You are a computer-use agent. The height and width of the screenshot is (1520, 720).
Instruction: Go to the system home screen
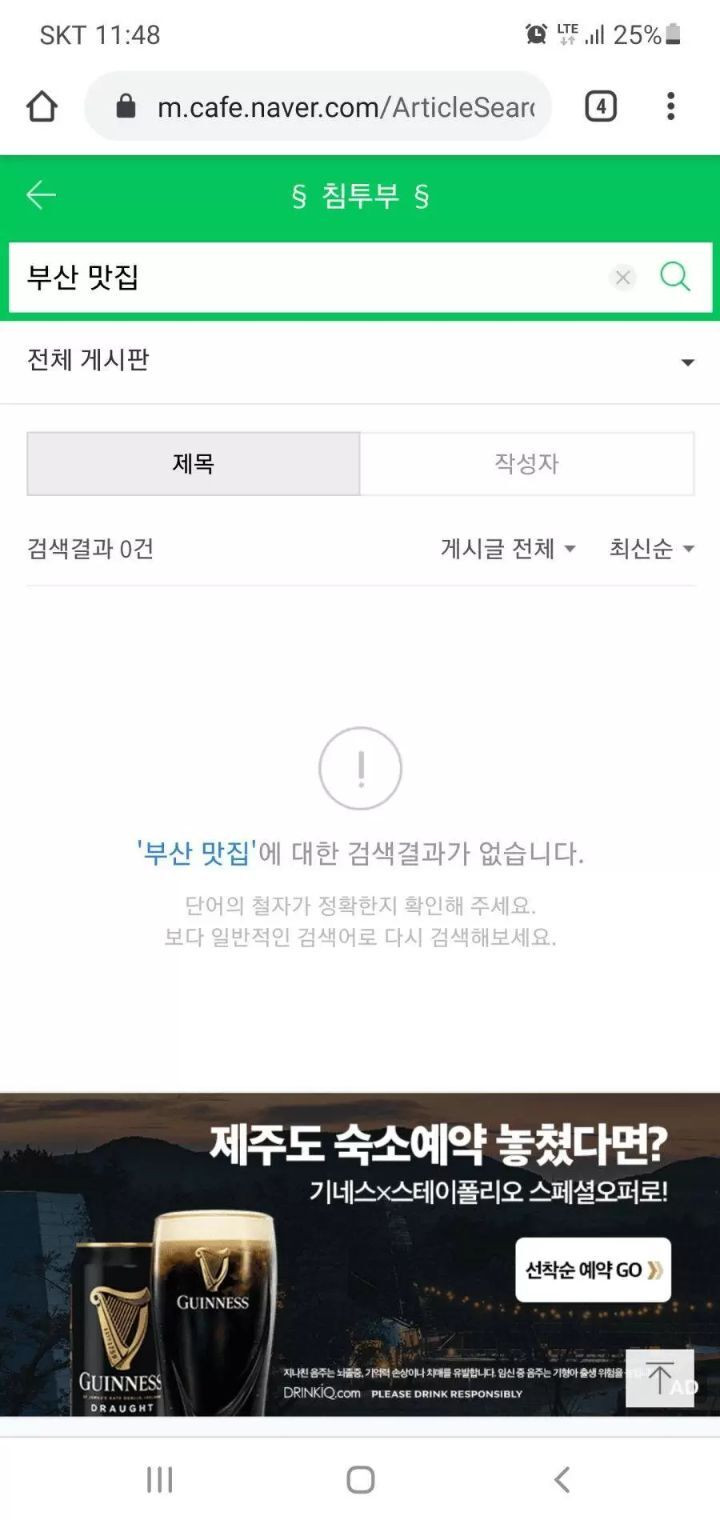pyautogui.click(x=360, y=1480)
